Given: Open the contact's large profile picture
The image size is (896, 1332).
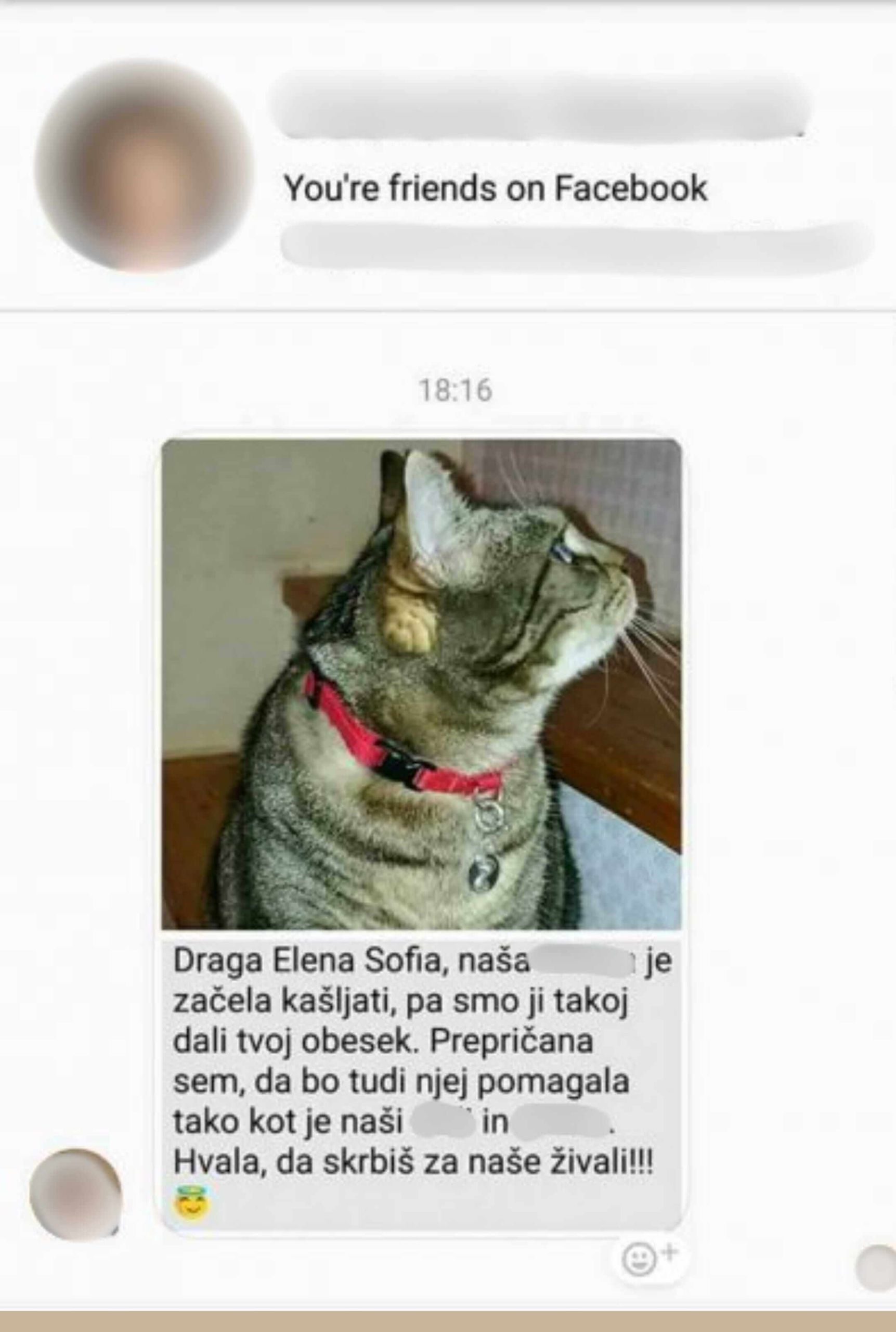Looking at the screenshot, I should pyautogui.click(x=143, y=166).
